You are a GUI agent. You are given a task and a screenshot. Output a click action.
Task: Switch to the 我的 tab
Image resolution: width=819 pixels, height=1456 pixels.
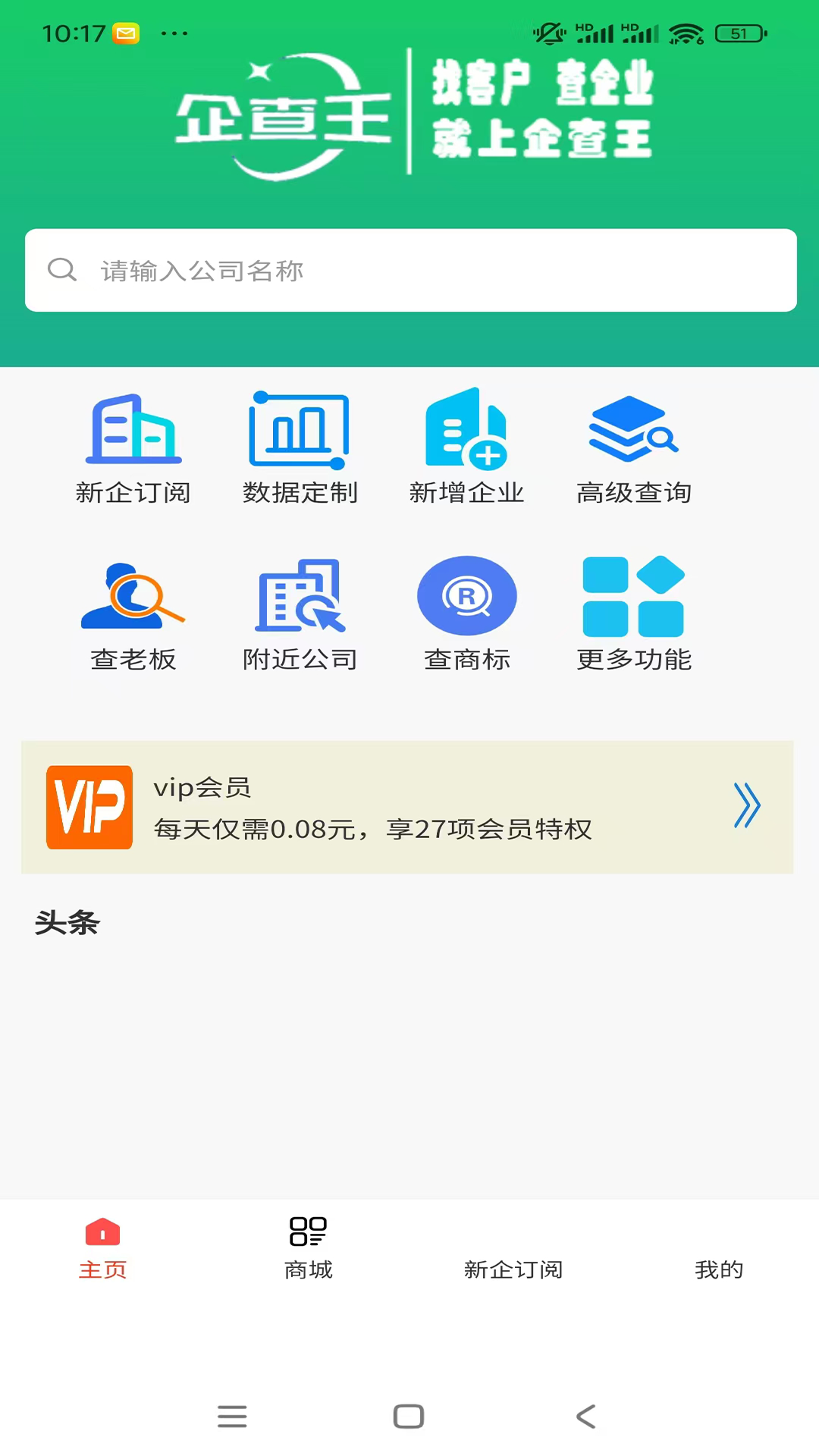[x=719, y=1269]
